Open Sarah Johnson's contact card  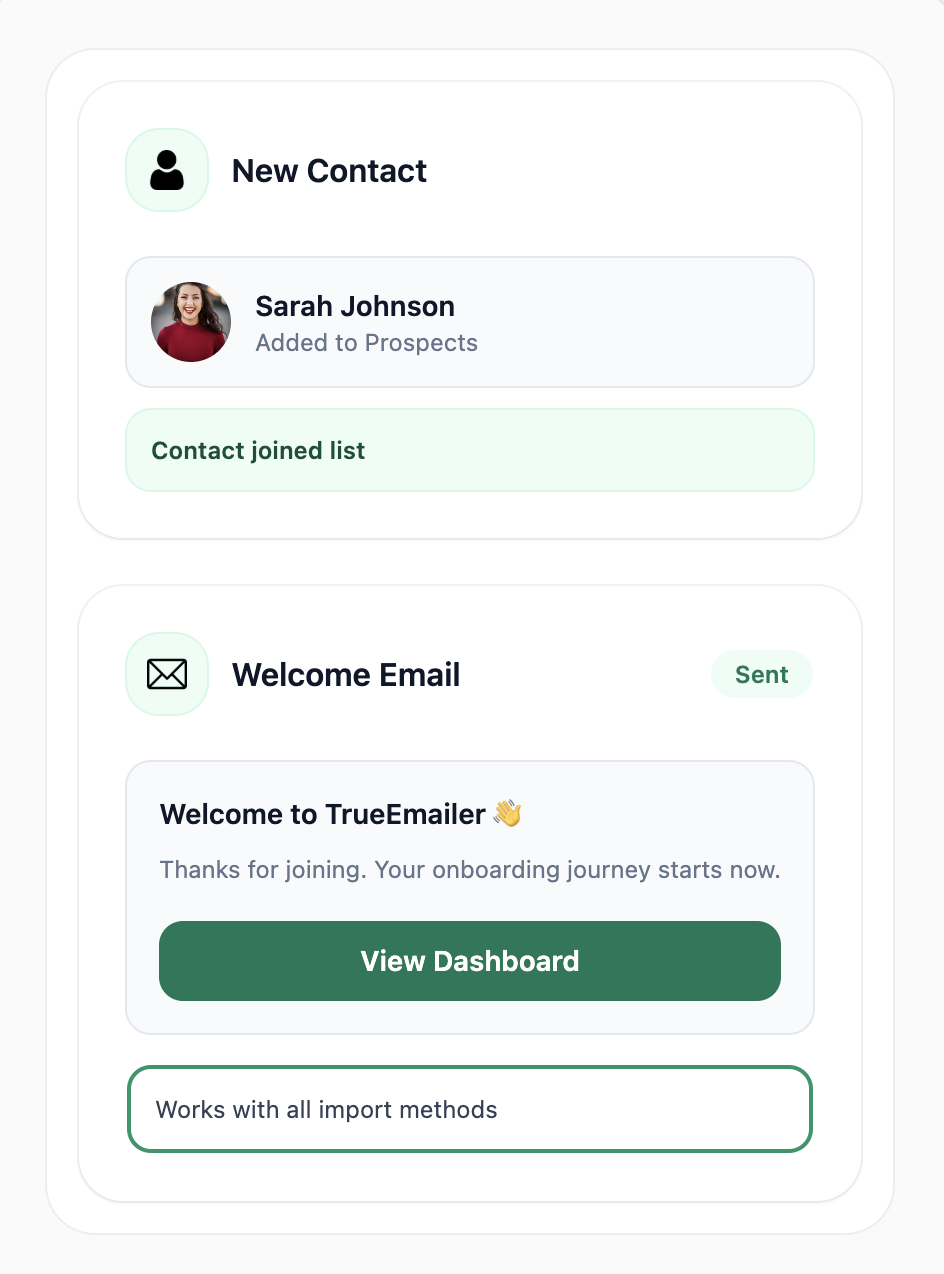coord(469,322)
